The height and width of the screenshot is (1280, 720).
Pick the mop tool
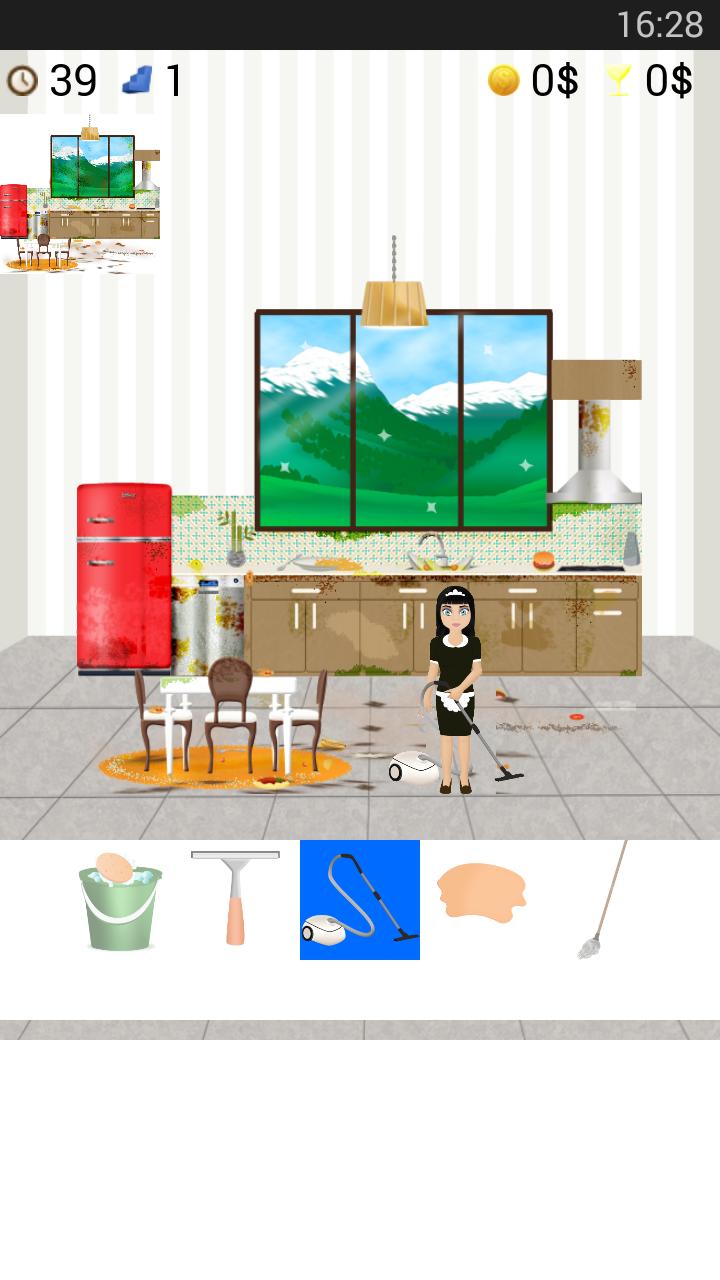[x=603, y=900]
